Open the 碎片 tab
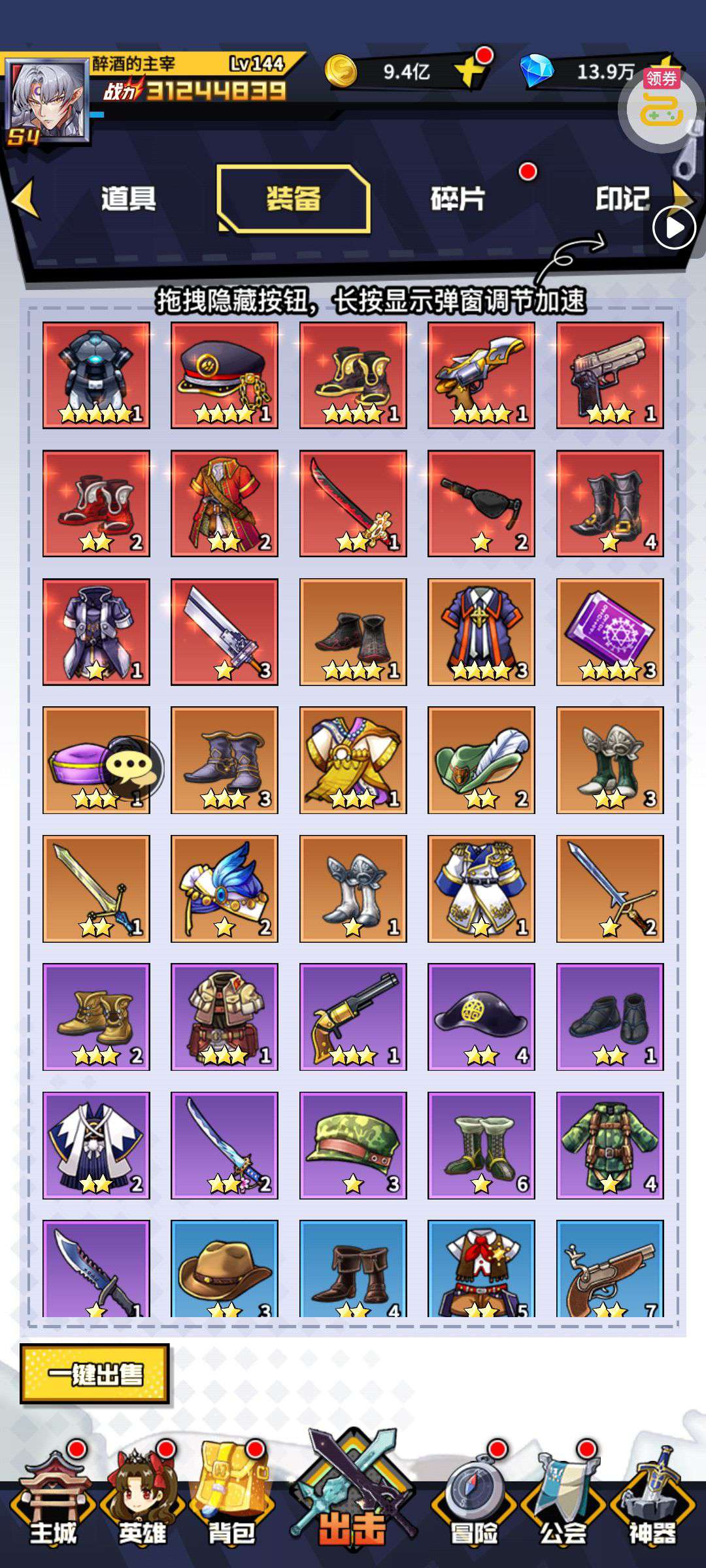This screenshot has width=706, height=1568. point(458,199)
